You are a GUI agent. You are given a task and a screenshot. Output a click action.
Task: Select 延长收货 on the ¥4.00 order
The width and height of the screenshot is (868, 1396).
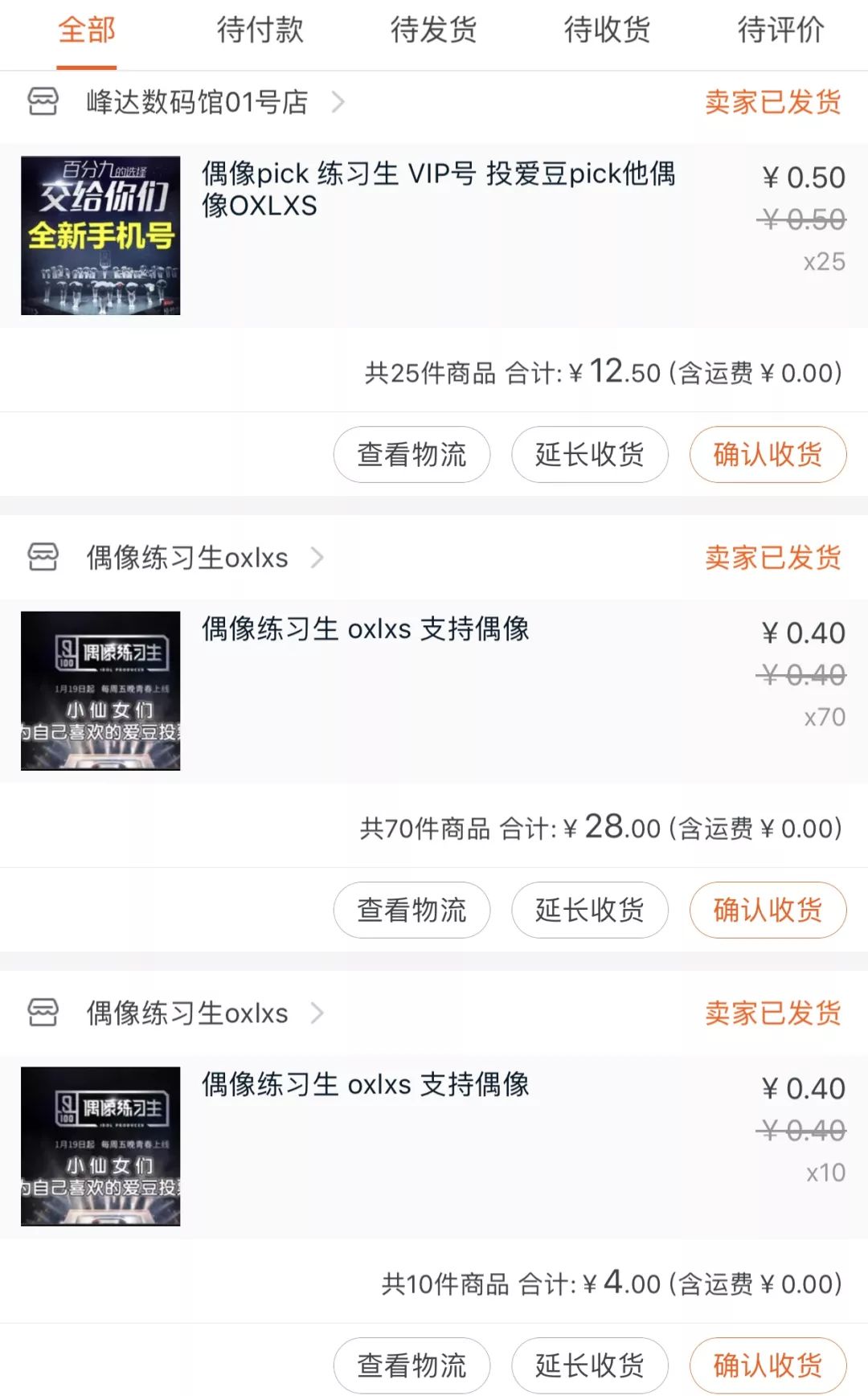point(589,1365)
